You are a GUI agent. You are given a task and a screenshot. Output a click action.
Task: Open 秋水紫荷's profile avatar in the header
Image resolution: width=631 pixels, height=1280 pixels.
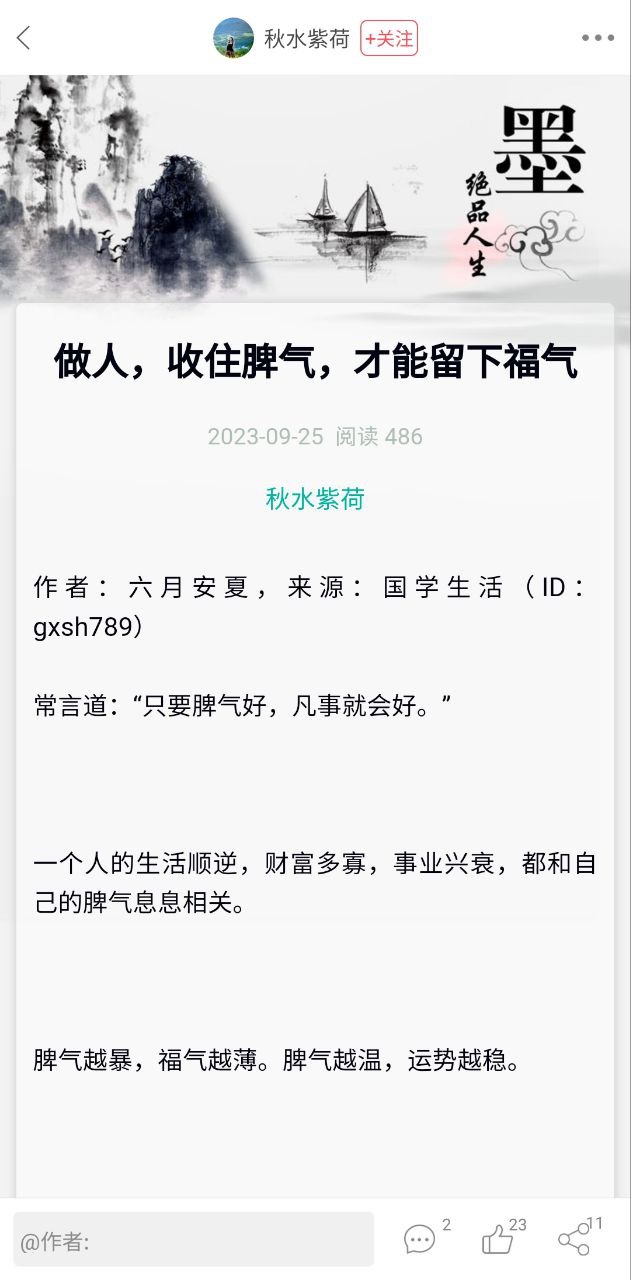[233, 38]
